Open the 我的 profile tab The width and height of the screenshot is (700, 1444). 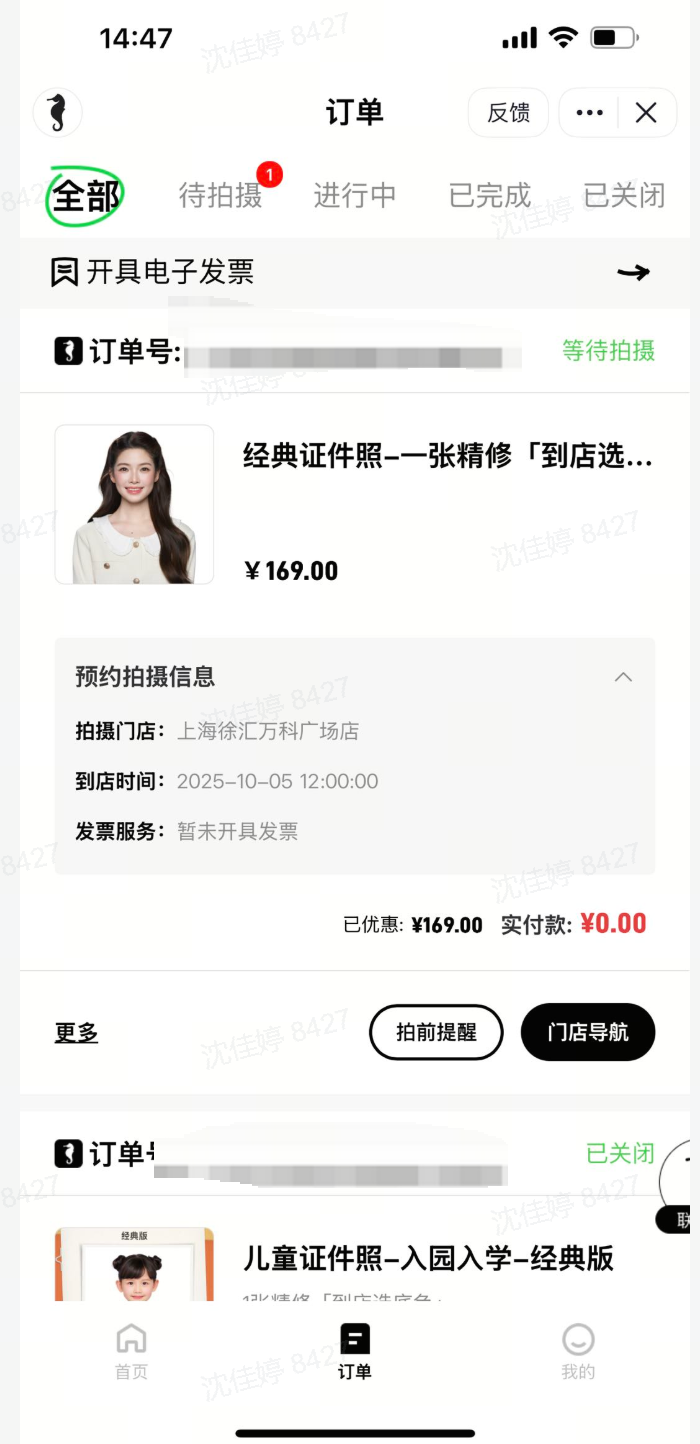(578, 1351)
